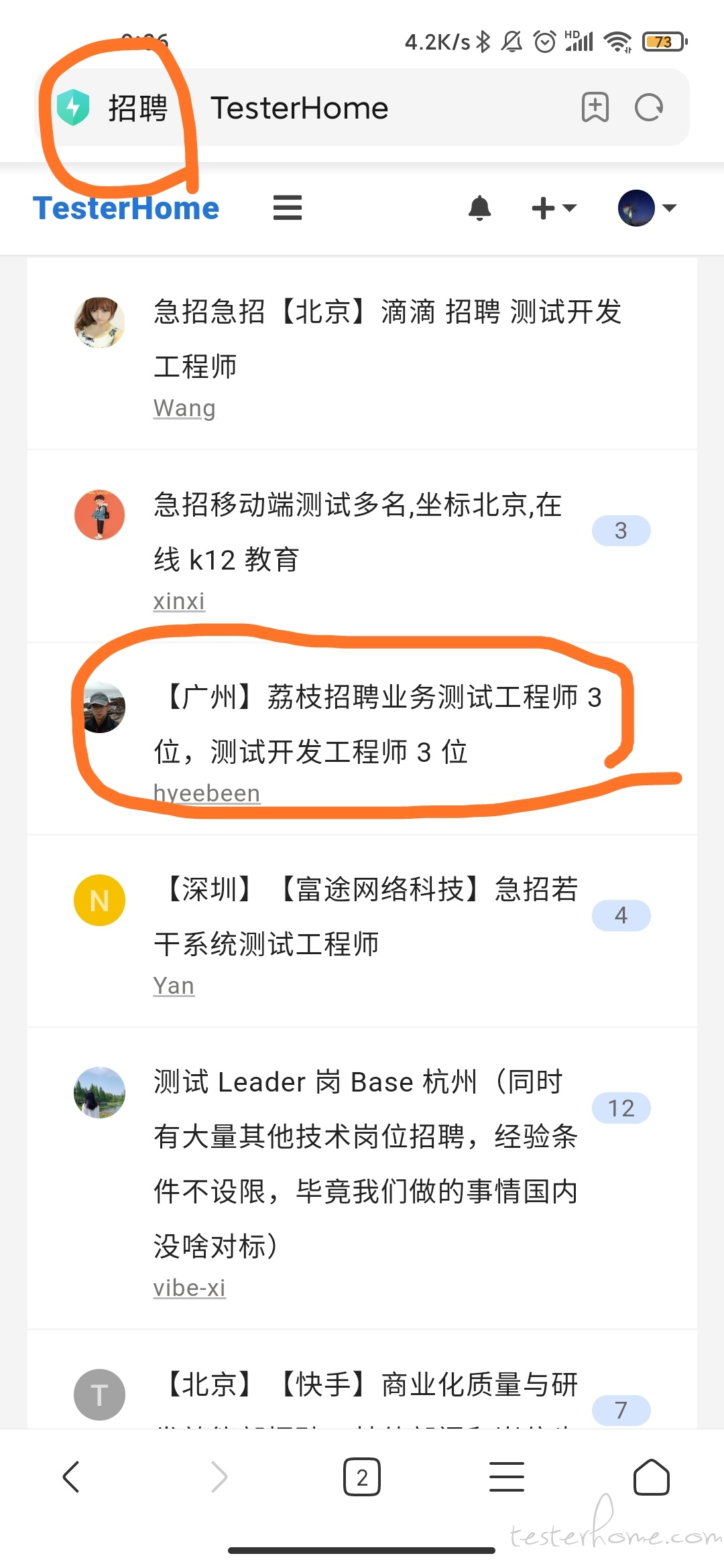The image size is (724, 1568).
Task: Go back to the previous page
Action: coord(71,1477)
